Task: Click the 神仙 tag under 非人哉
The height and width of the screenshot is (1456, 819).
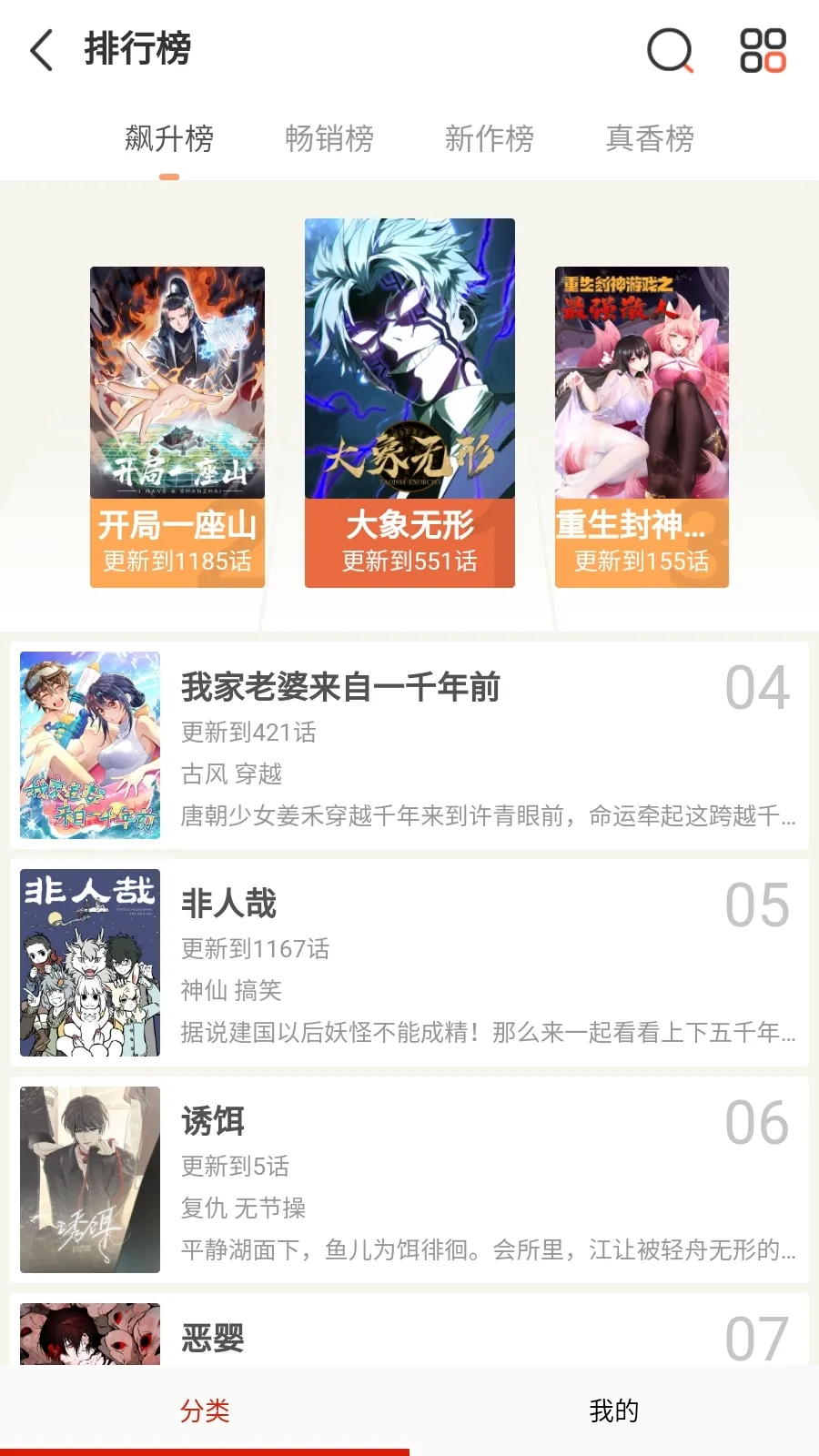Action: (199, 992)
